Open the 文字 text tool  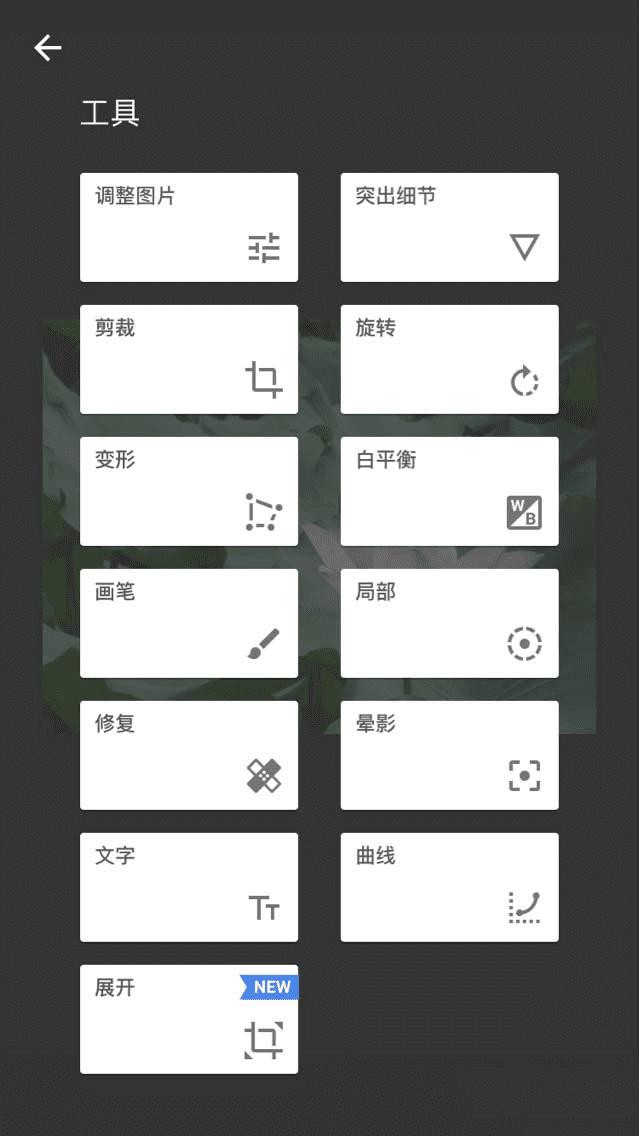coord(189,887)
